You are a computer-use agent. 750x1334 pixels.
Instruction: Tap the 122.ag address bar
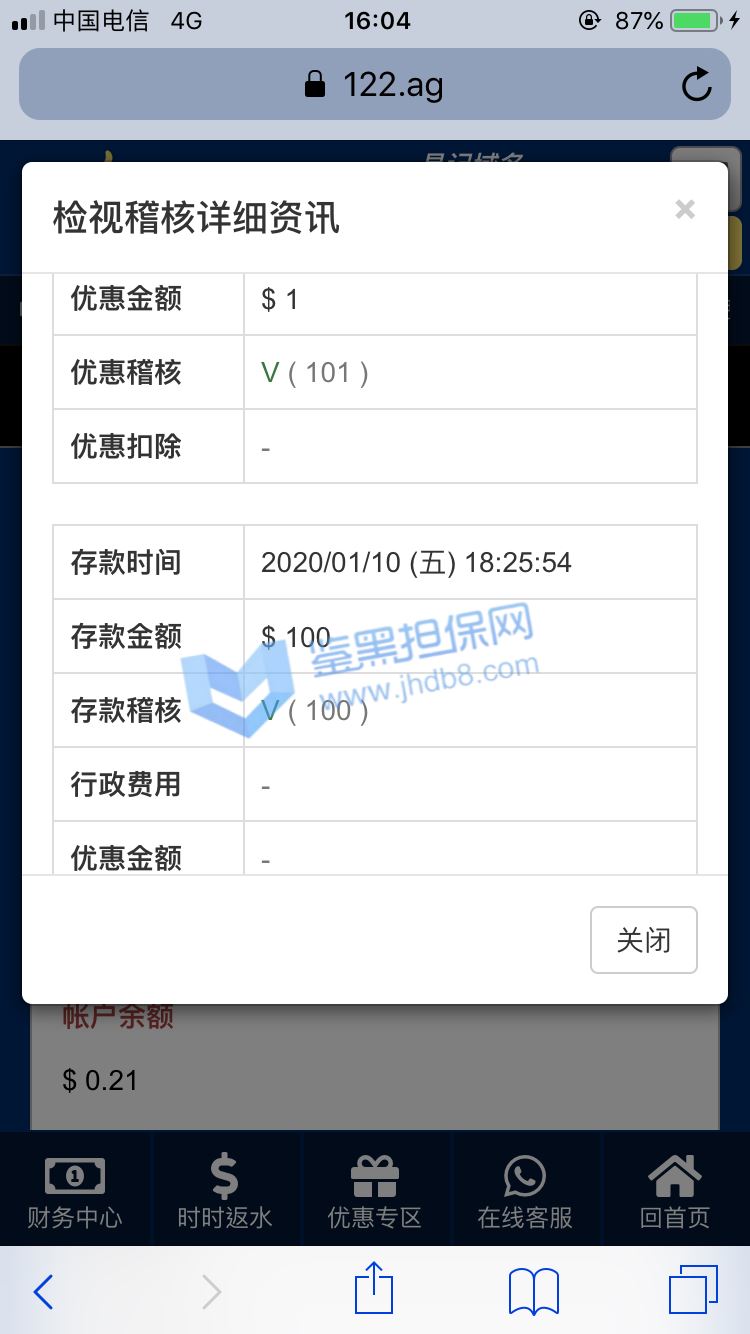(375, 85)
